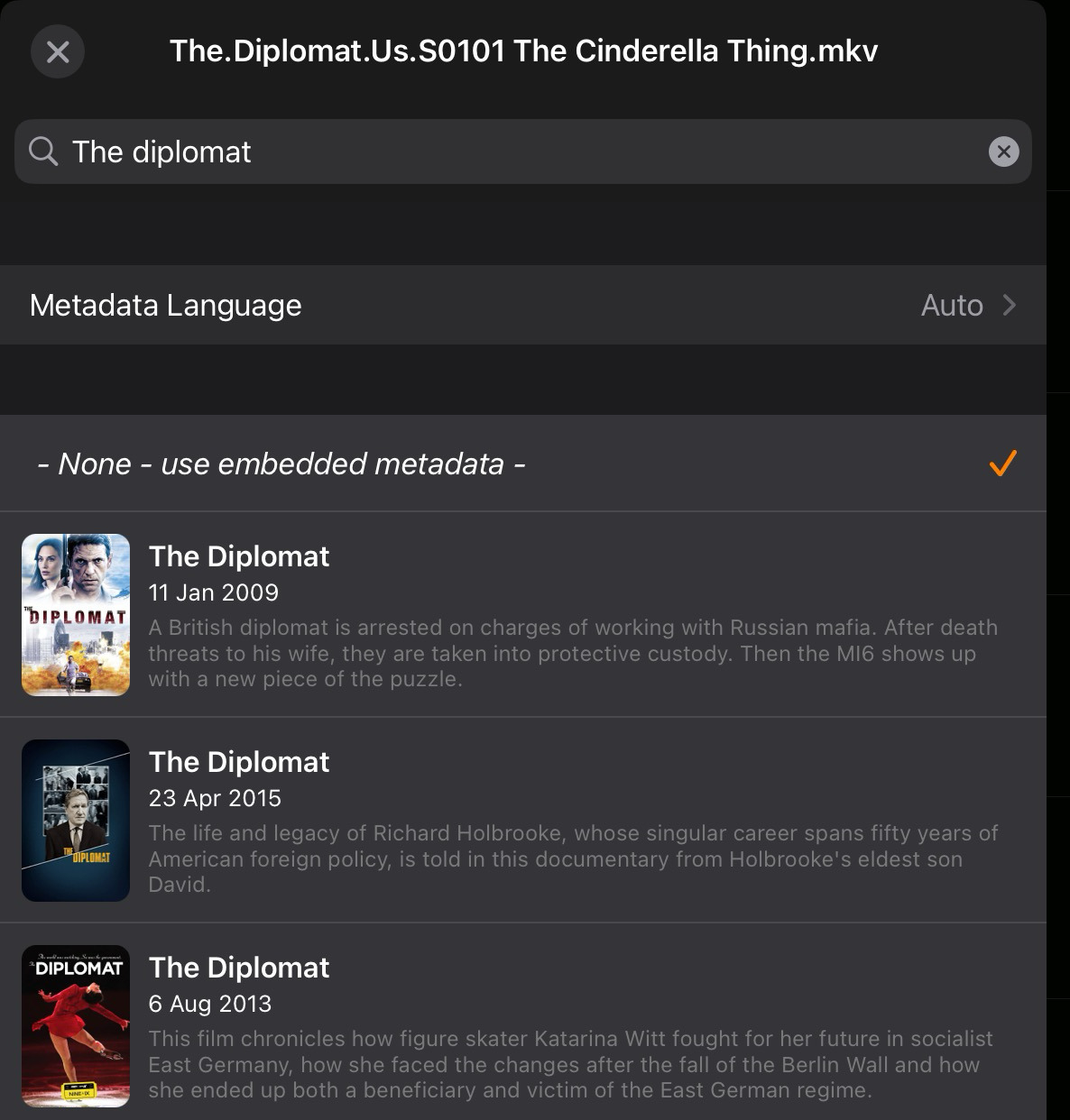Screen dimensions: 1070x1120
Task: Select 'None - use embedded metadata' option
Action: 523,464
